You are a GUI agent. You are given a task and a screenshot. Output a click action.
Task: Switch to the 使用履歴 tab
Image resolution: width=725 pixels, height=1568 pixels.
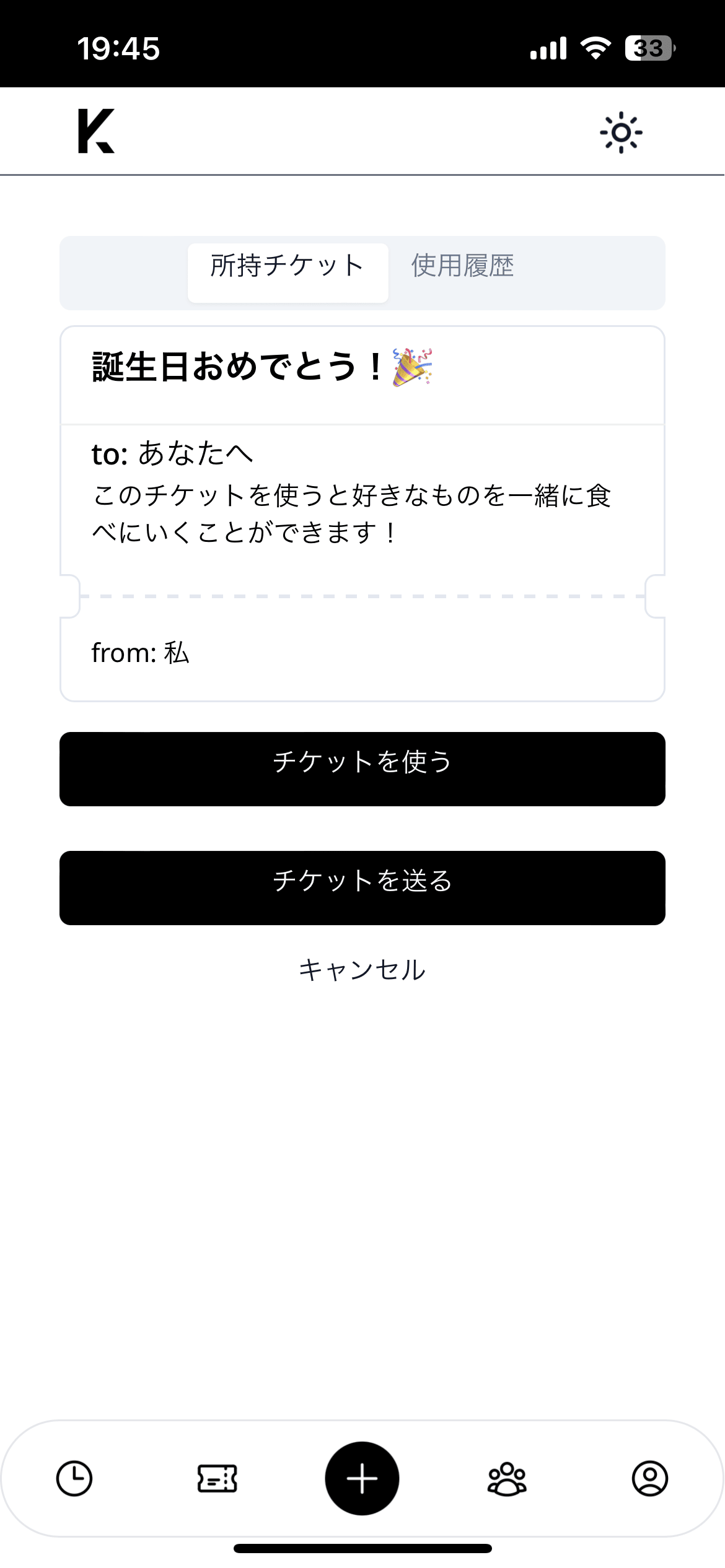(462, 266)
